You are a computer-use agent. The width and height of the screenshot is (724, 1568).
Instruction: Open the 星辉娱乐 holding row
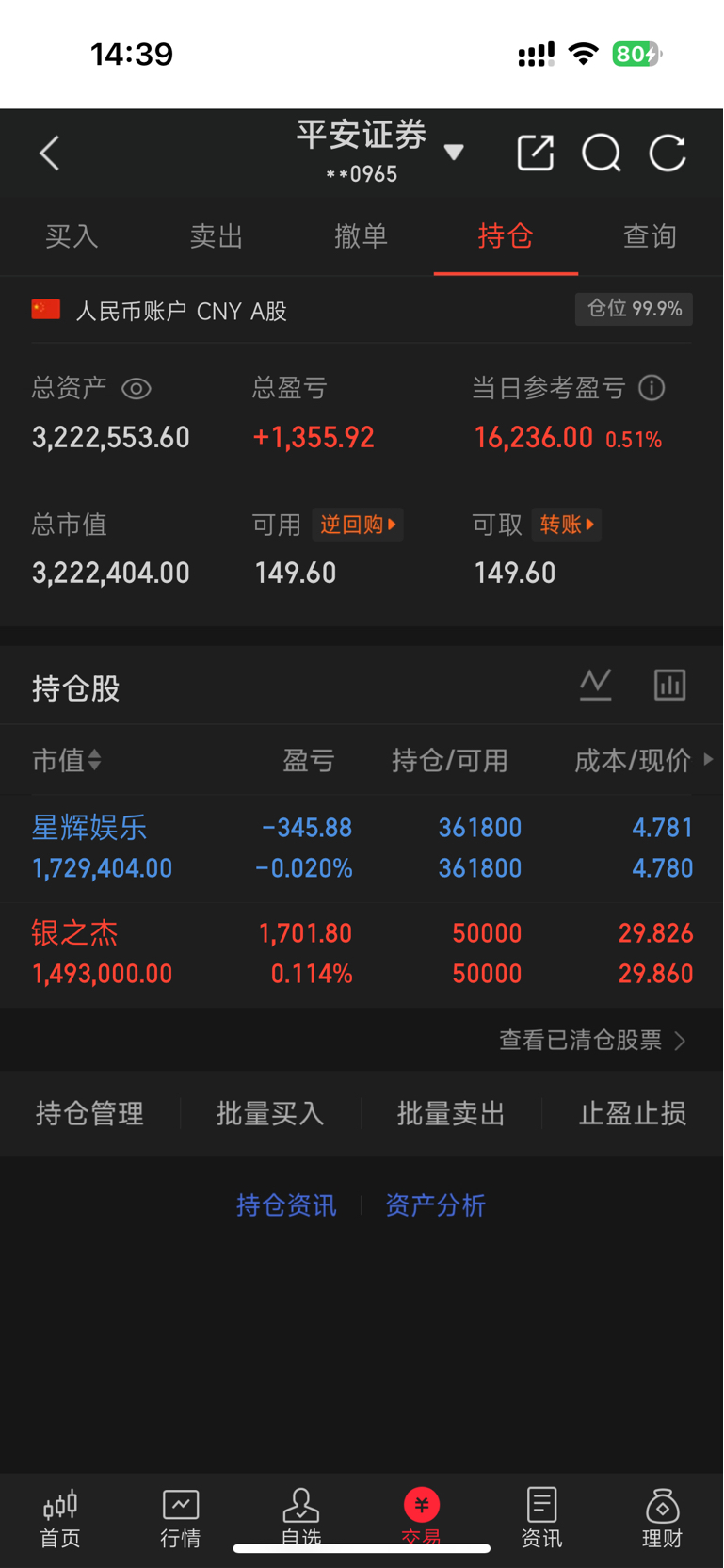coord(362,849)
